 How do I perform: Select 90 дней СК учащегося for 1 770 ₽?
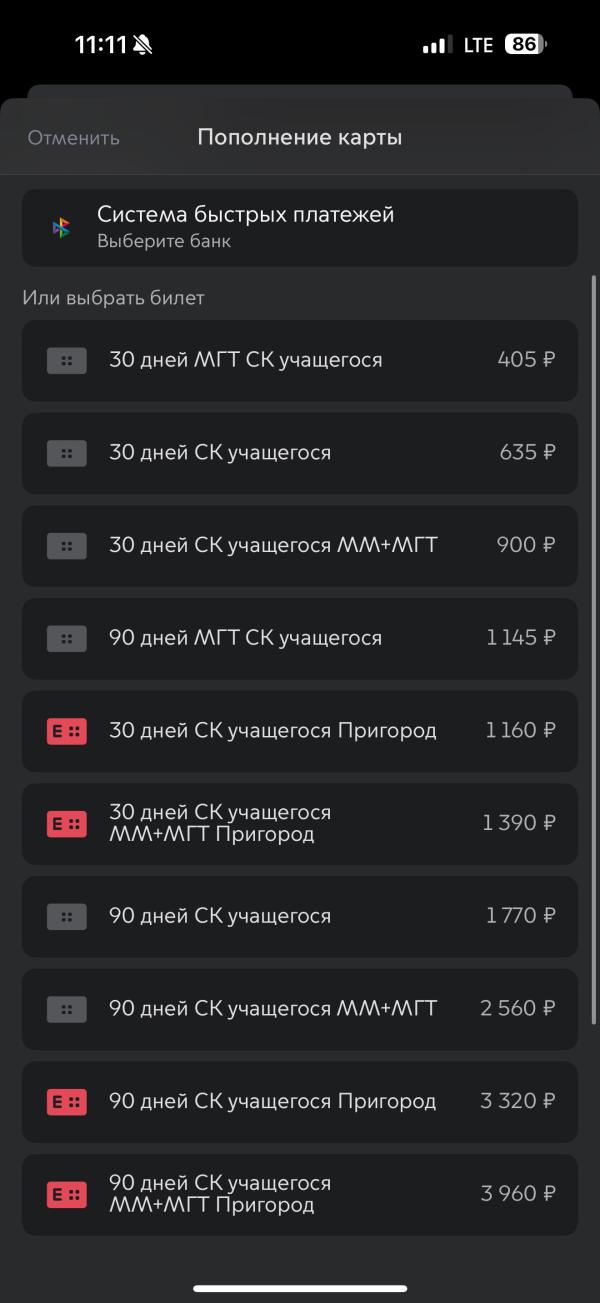300,916
